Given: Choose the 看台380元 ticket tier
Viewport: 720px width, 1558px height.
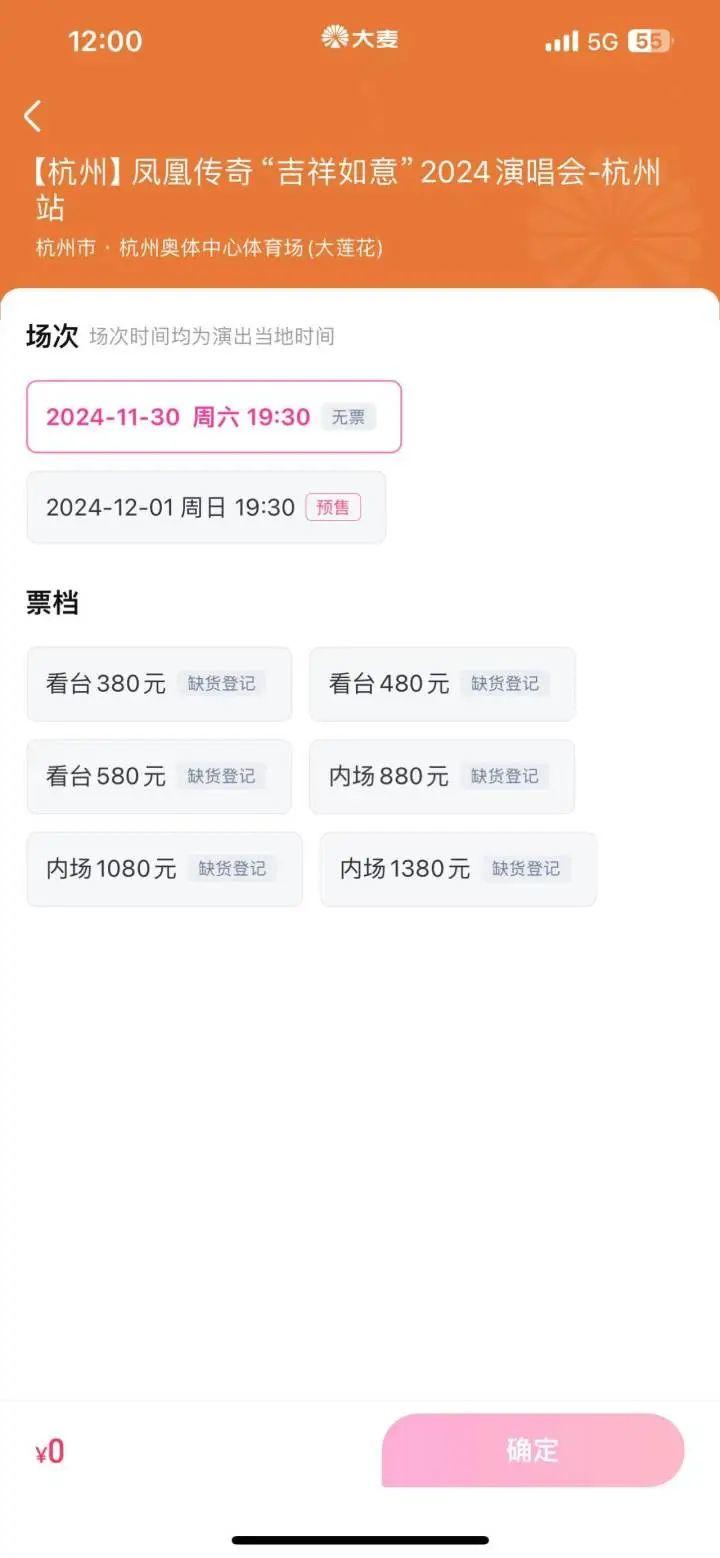Looking at the screenshot, I should click(x=159, y=684).
